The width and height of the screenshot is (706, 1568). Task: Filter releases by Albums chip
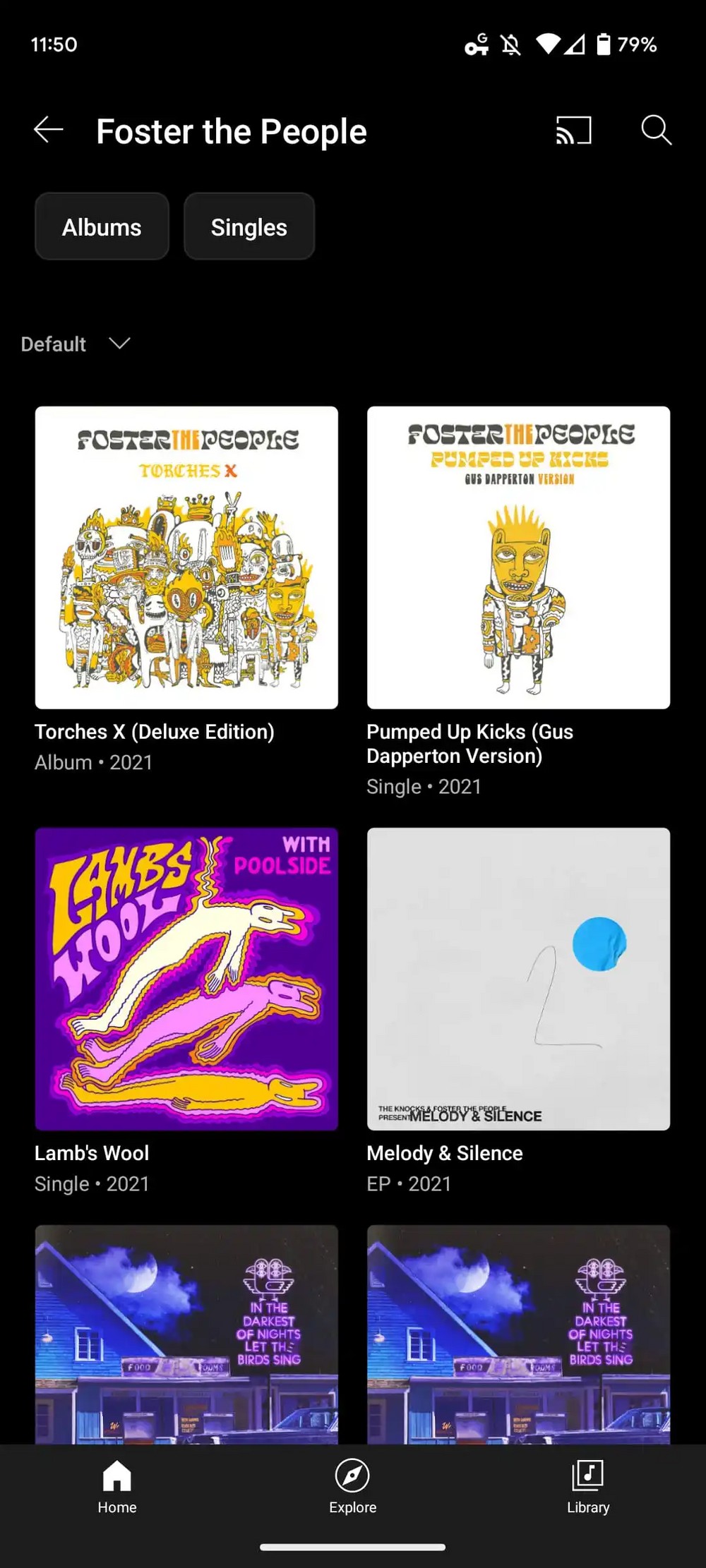pyautogui.click(x=102, y=227)
